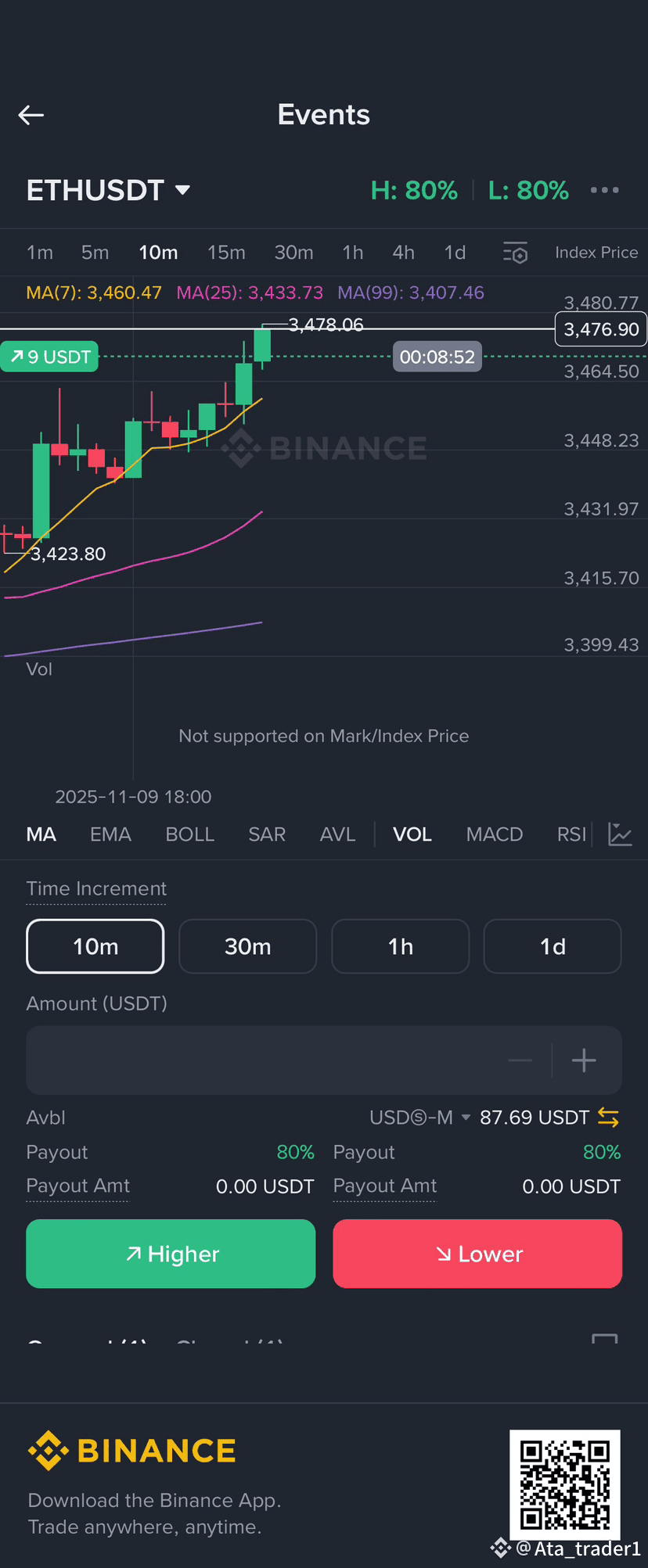Go back using the arrow
Image resolution: width=648 pixels, height=1568 pixels.
[31, 115]
